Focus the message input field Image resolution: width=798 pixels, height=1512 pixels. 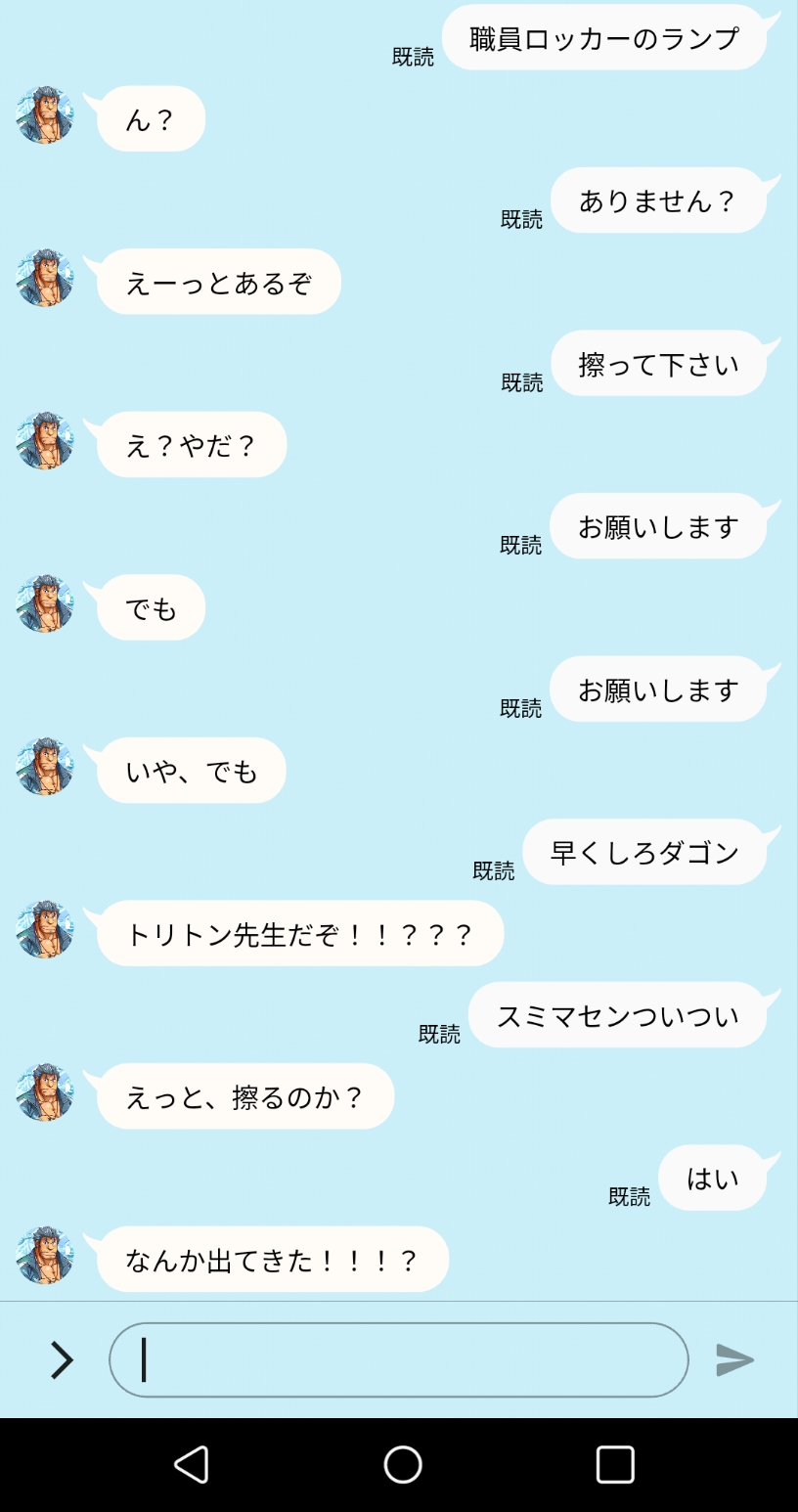(398, 1360)
